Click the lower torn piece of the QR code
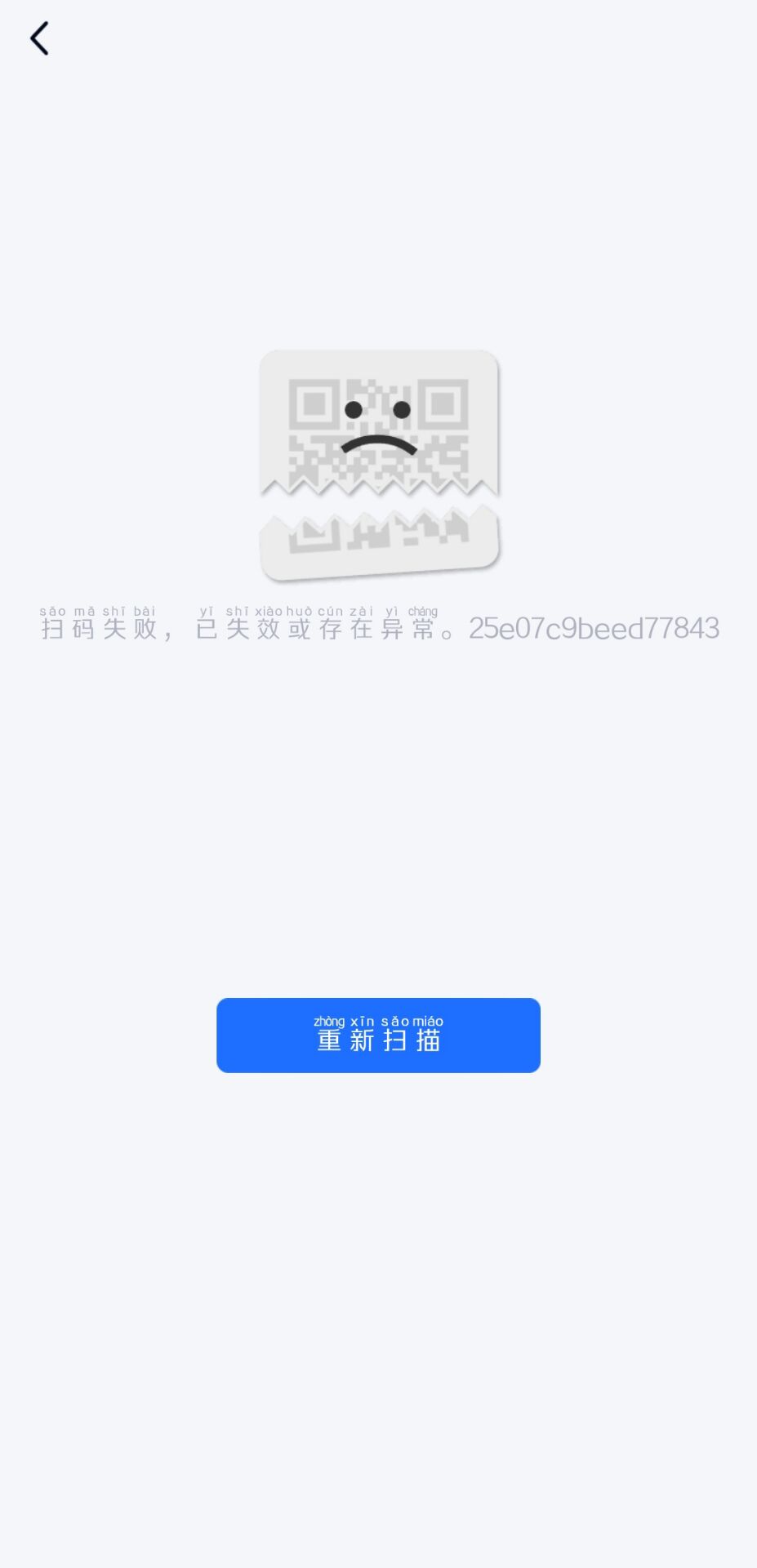Image resolution: width=757 pixels, height=1568 pixels. [378, 539]
